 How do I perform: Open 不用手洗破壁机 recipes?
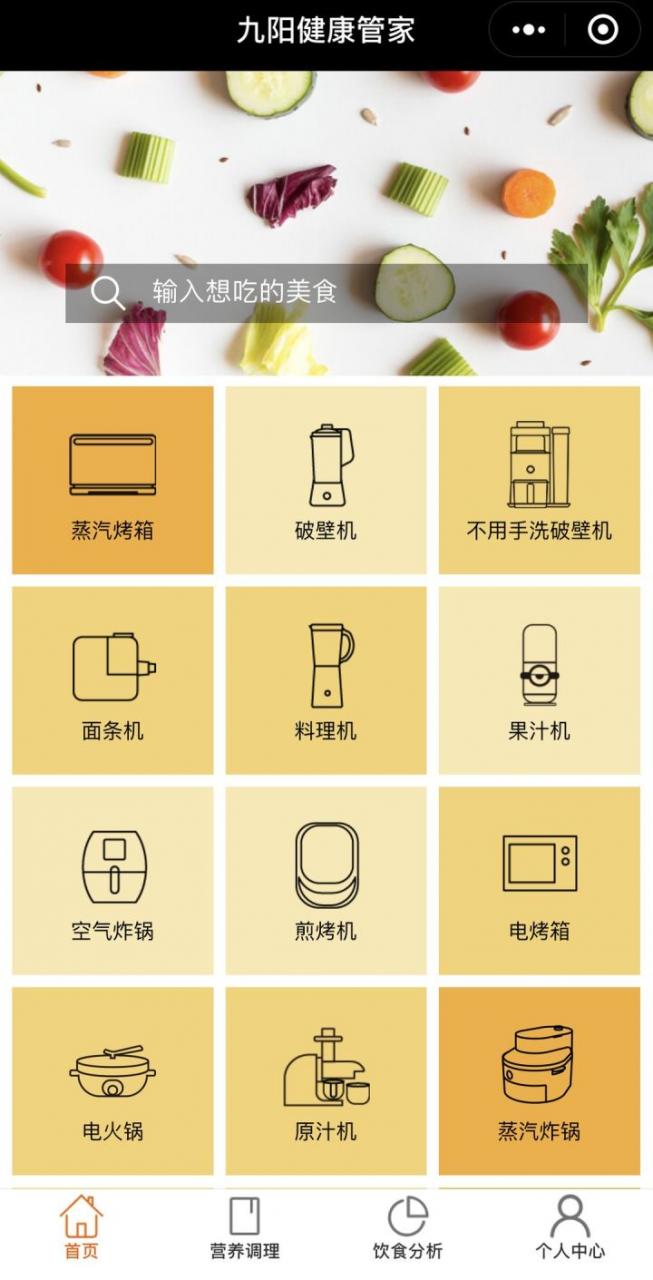point(539,480)
